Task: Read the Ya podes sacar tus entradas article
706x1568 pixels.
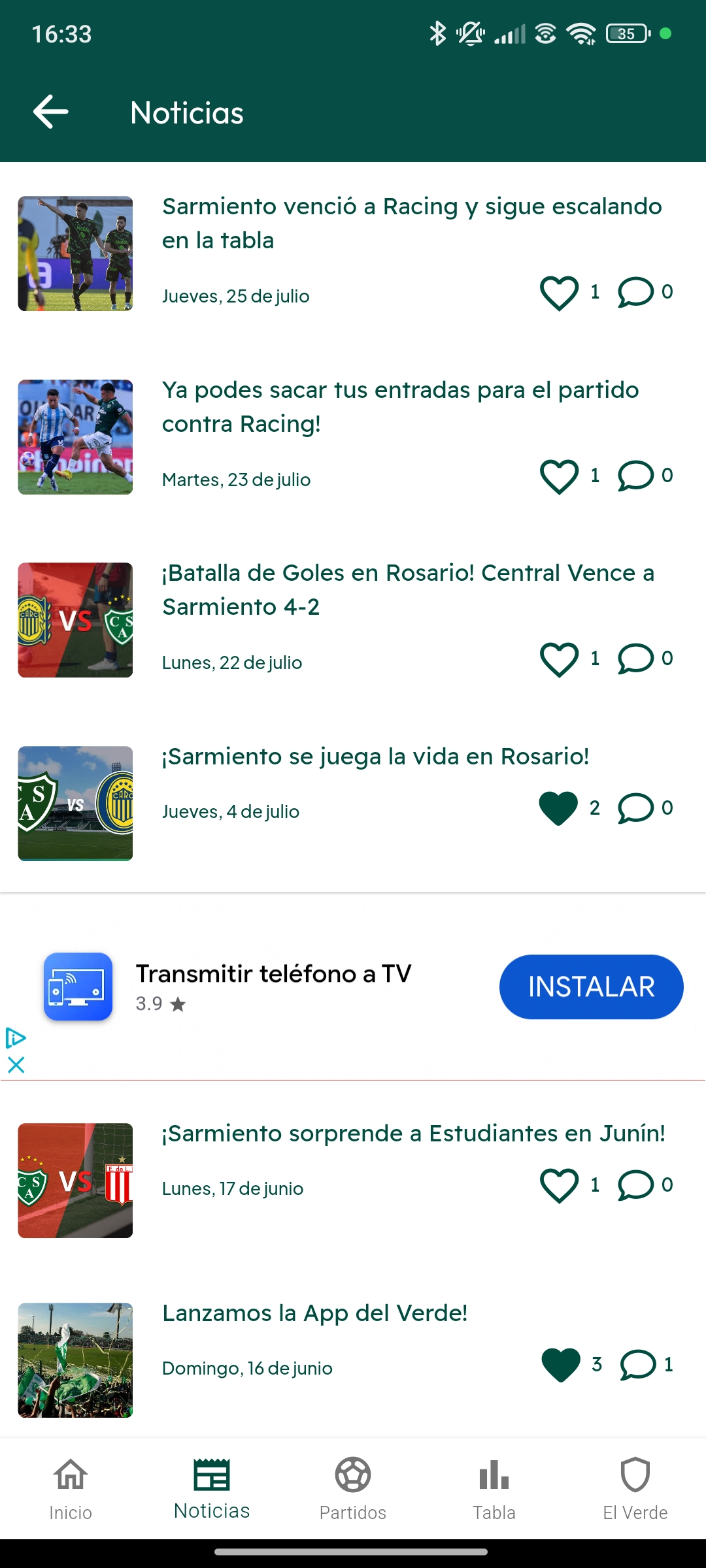Action: [x=400, y=406]
